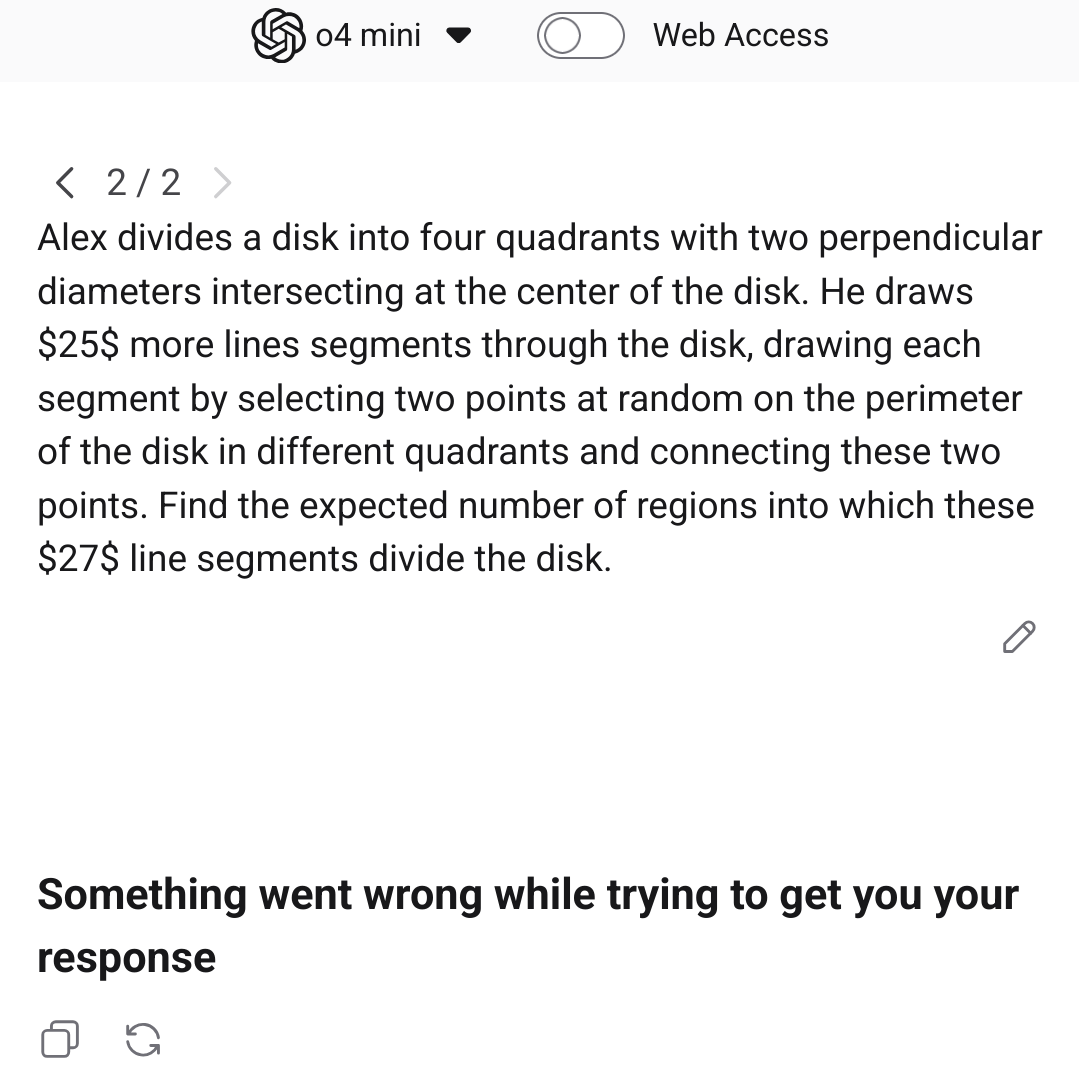This screenshot has height=1085, width=1079.
Task: Copy the response text
Action: click(60, 1039)
